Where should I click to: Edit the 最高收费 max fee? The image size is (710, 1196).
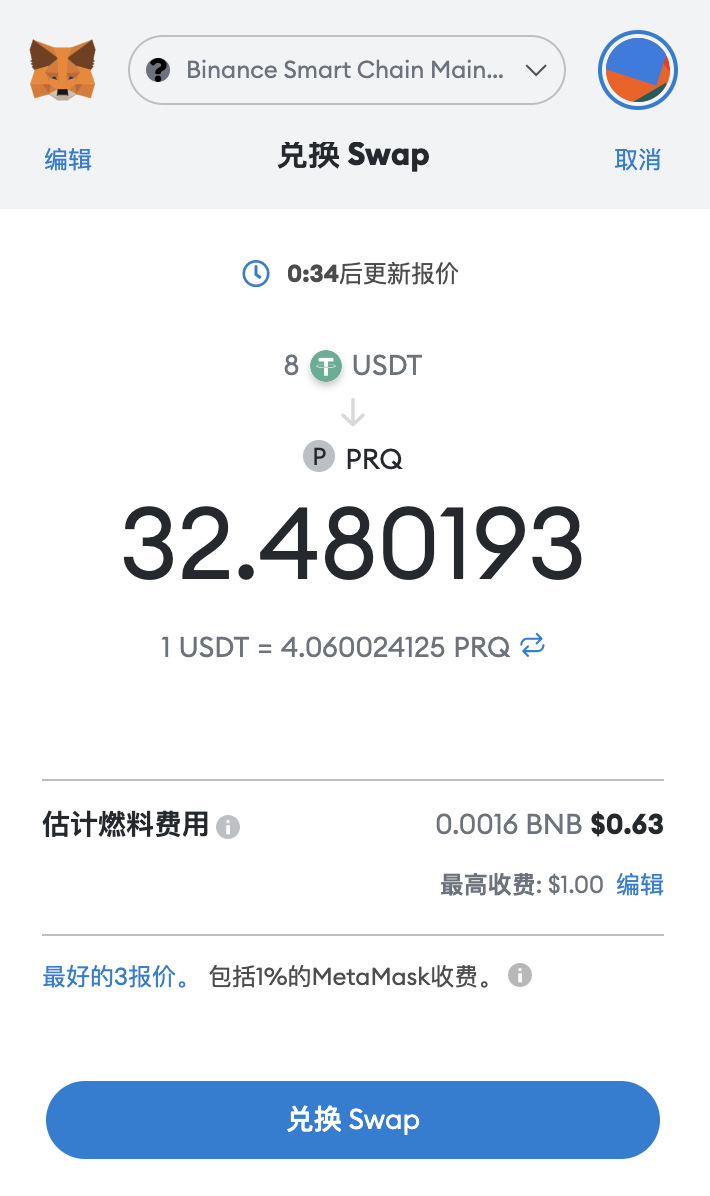pos(640,884)
